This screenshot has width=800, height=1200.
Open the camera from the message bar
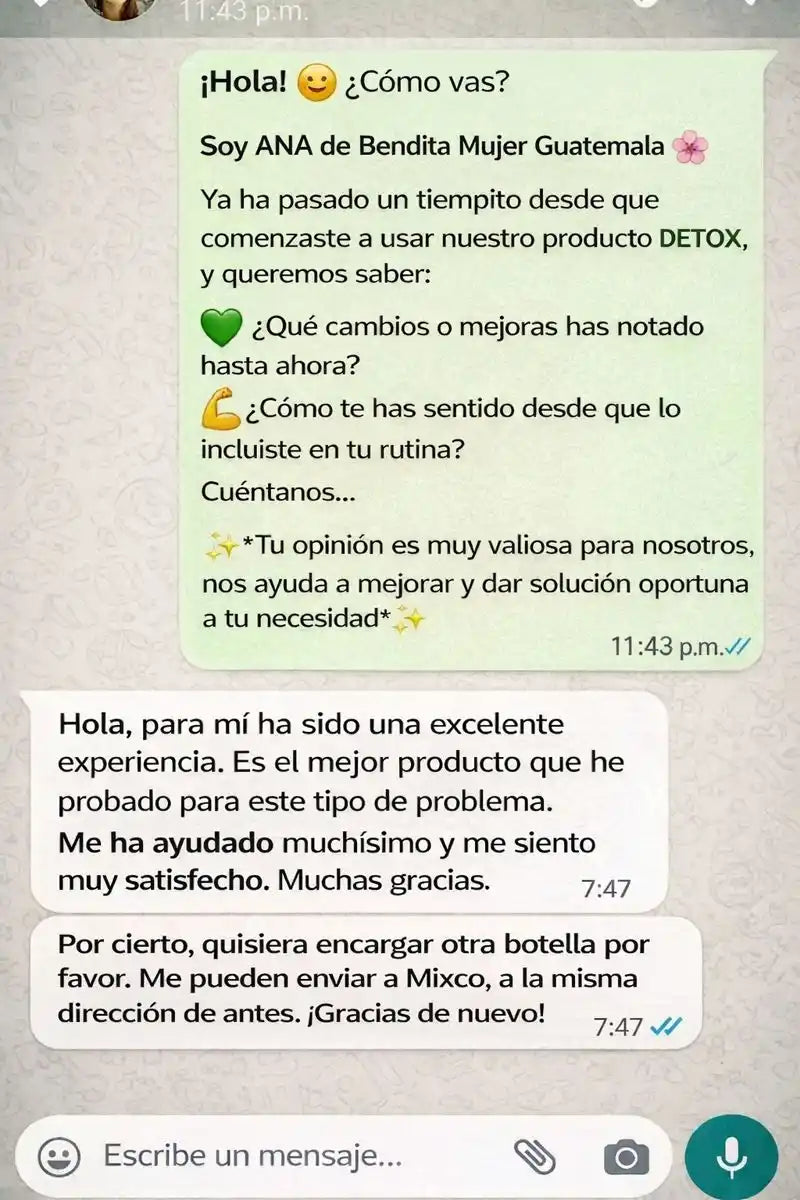pos(626,1158)
